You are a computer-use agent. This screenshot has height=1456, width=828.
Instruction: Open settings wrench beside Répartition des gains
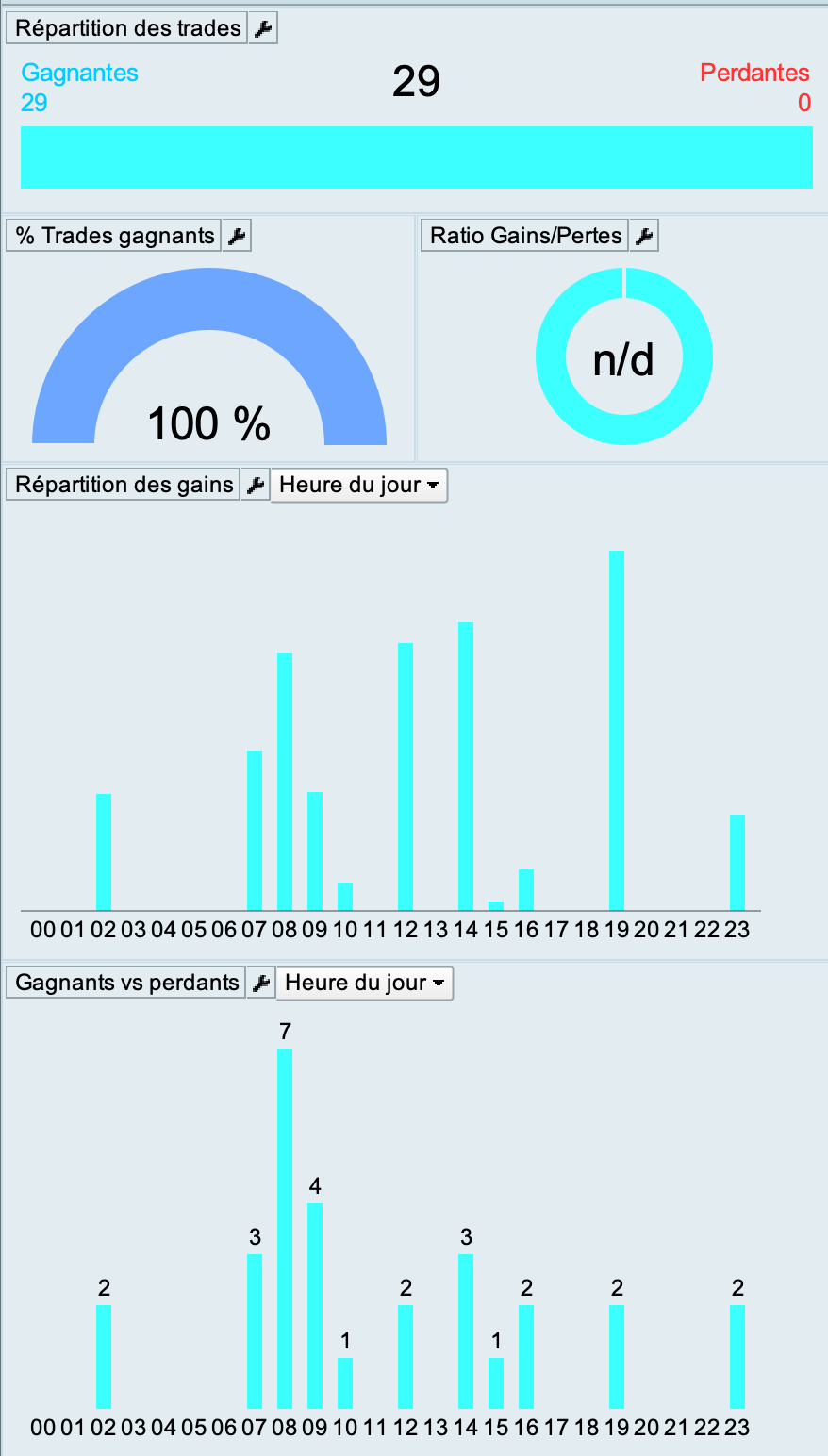point(256,485)
